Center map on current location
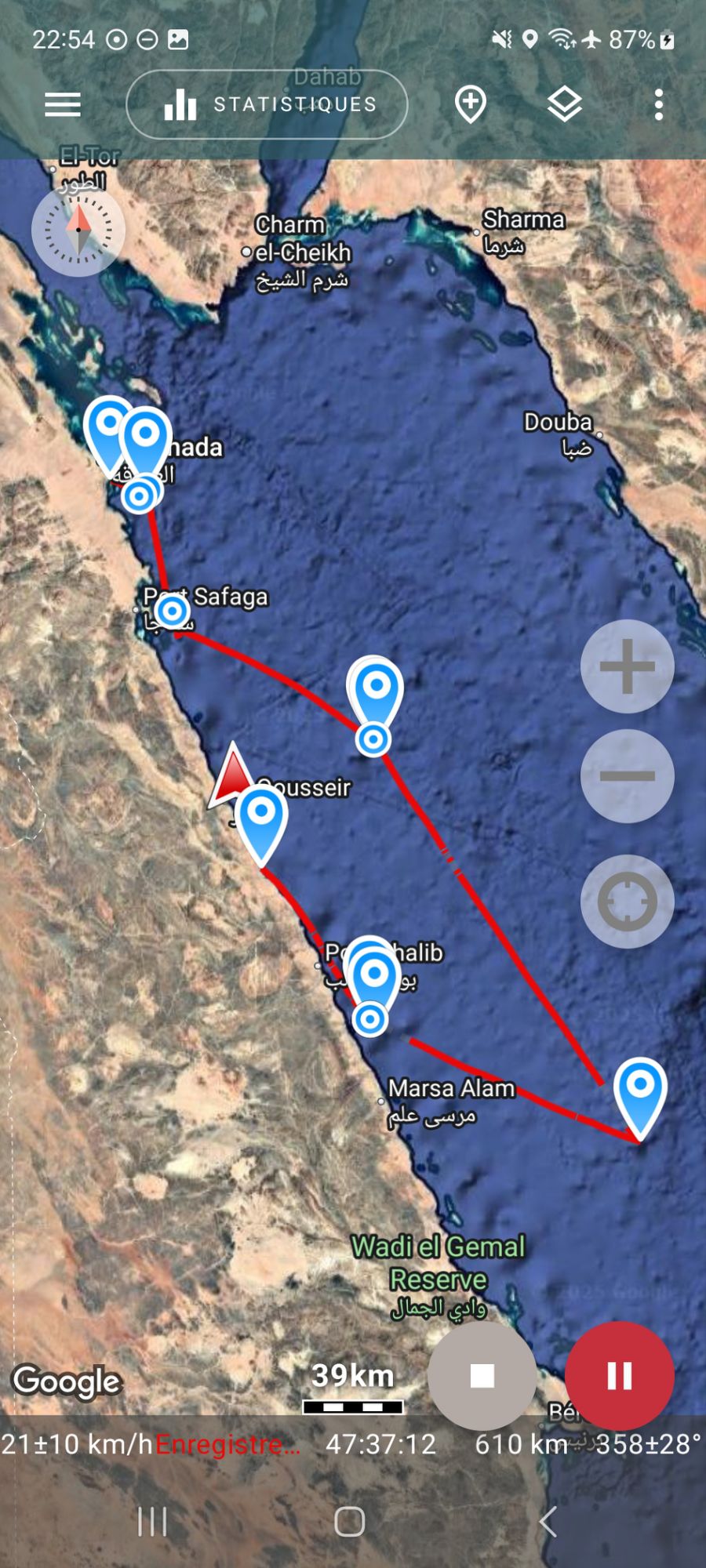This screenshot has height=1568, width=706. tap(628, 902)
